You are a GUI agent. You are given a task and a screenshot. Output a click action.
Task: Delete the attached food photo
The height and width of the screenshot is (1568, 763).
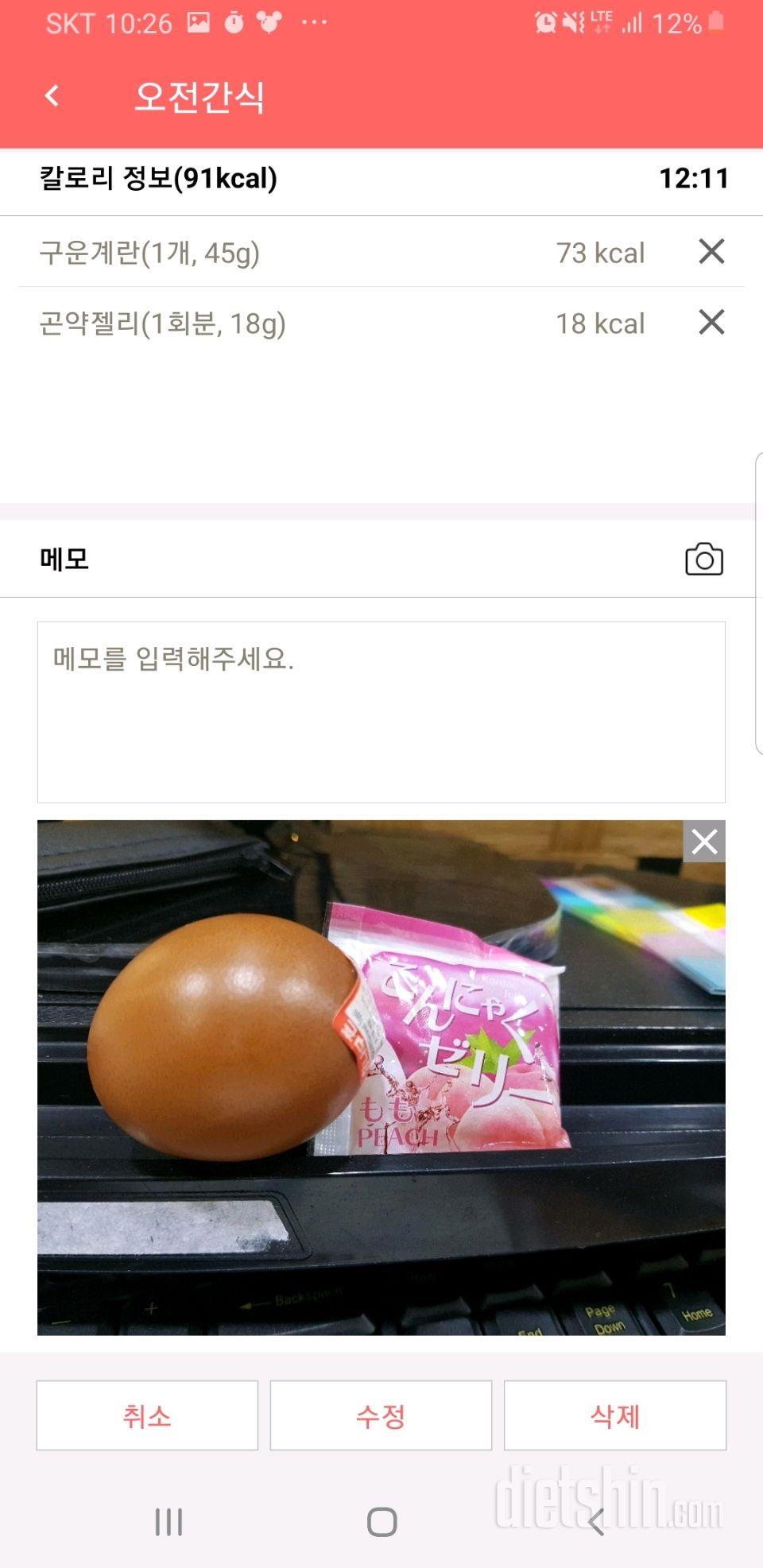pyautogui.click(x=704, y=842)
